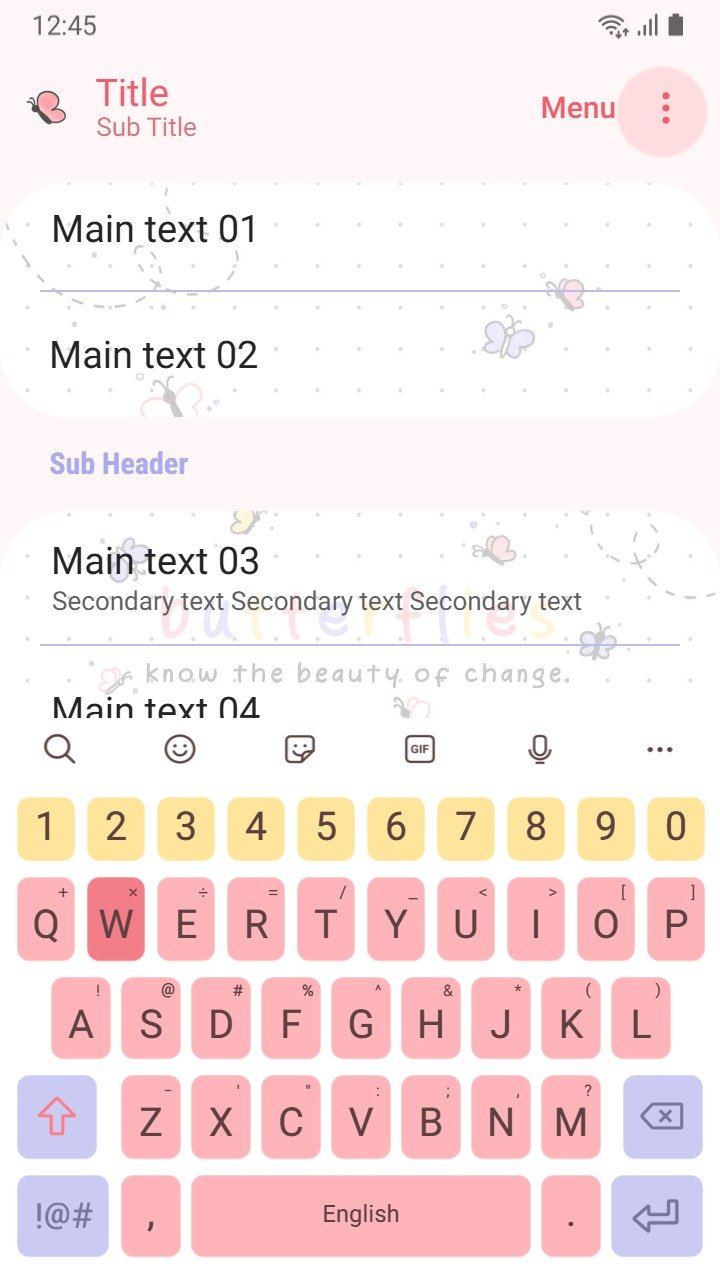Tap the number 5 key
This screenshot has height=1280, width=720.
(326, 828)
